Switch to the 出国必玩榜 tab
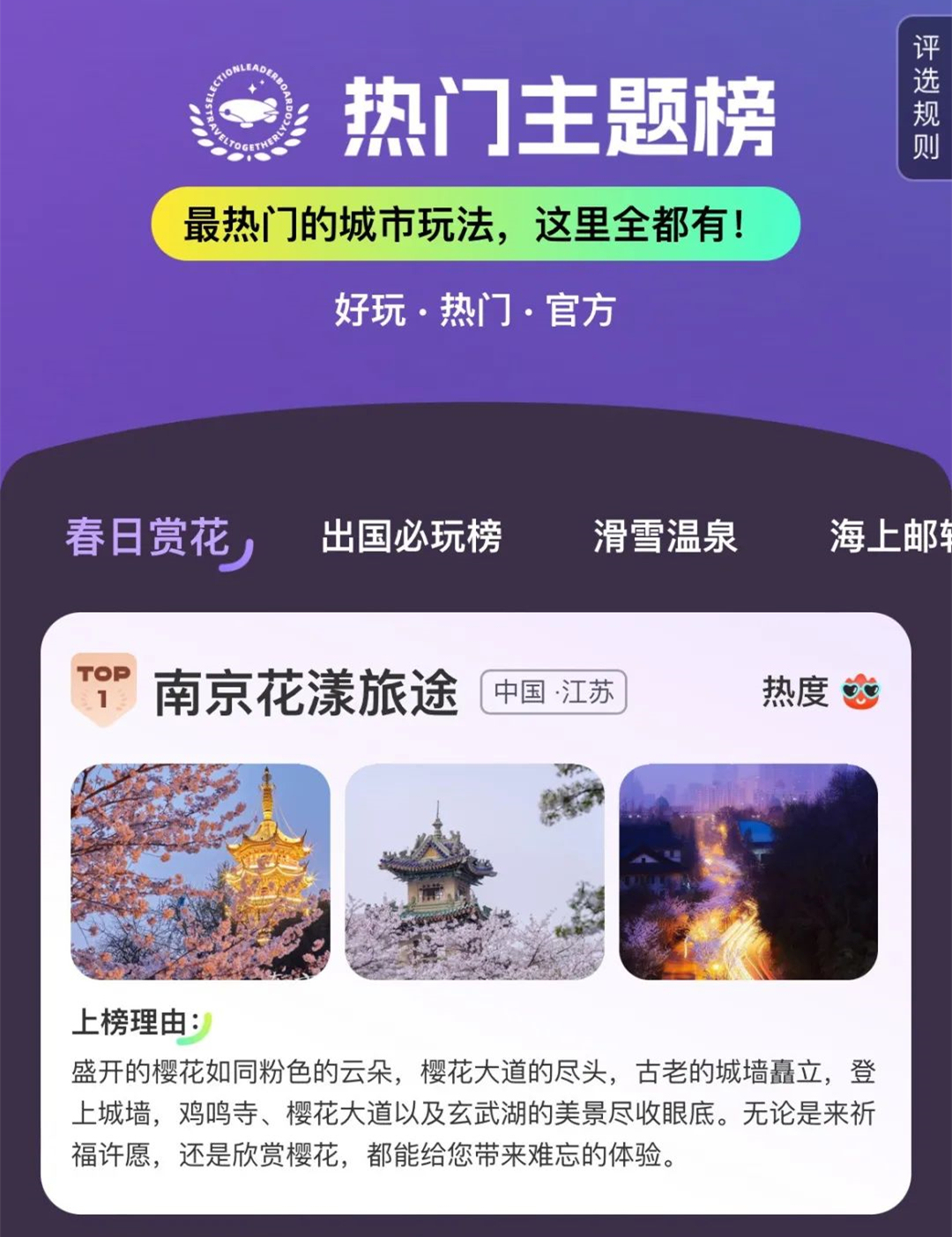Viewport: 952px width, 1237px height. 411,537
